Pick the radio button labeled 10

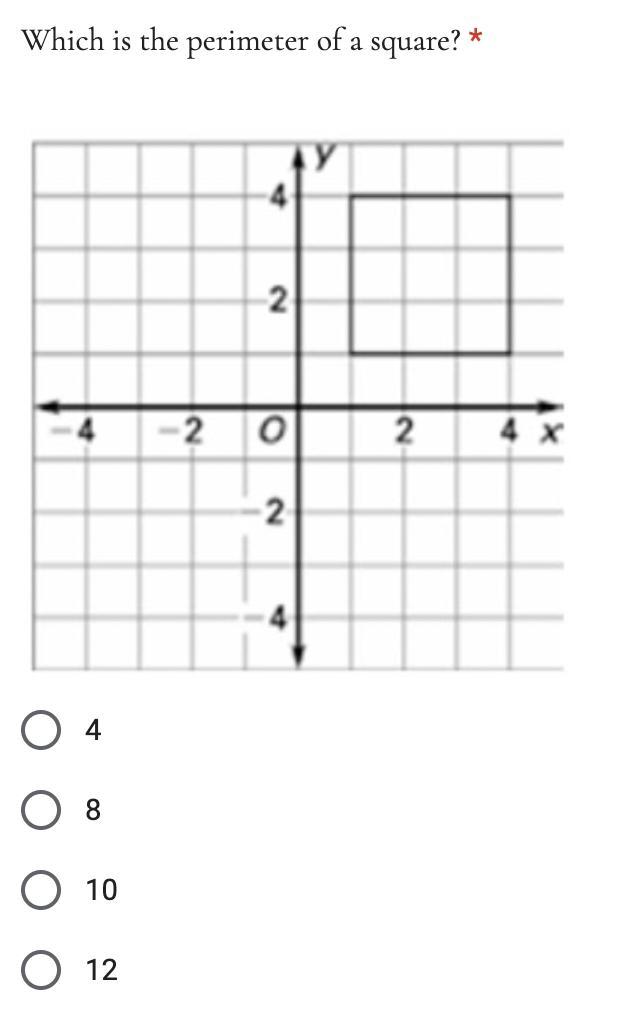pos(41,890)
